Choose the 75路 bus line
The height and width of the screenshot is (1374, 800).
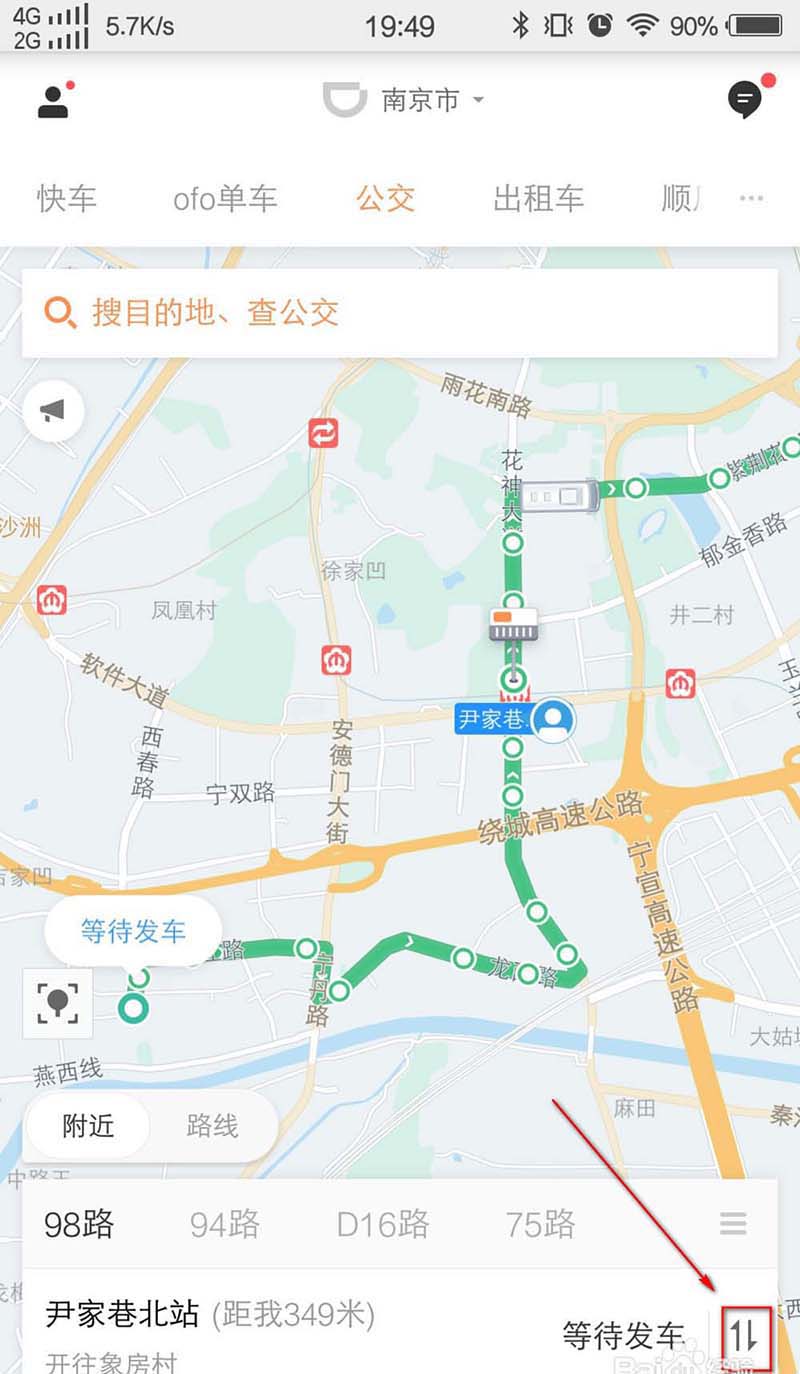point(541,1223)
